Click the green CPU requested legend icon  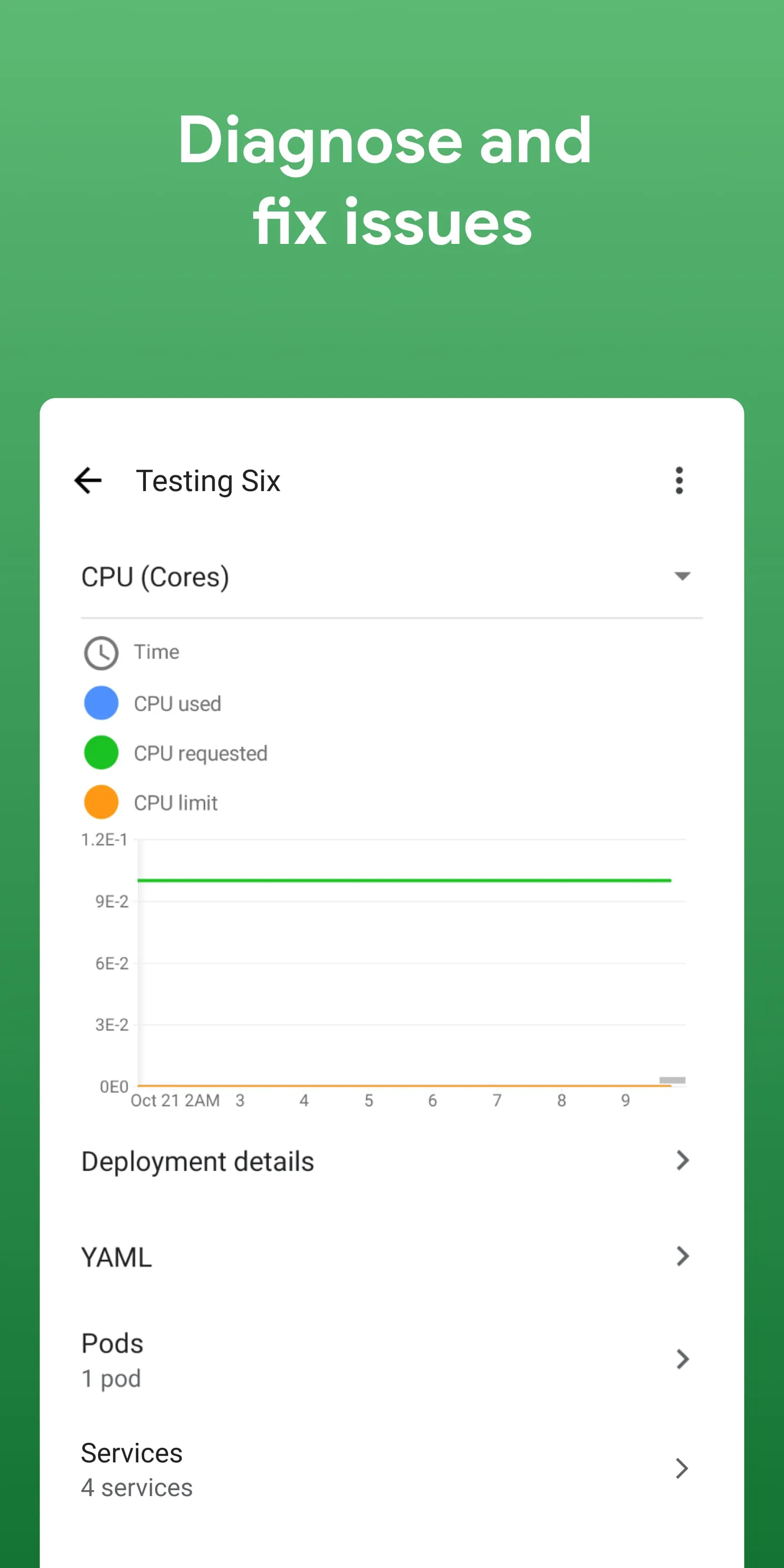101,752
